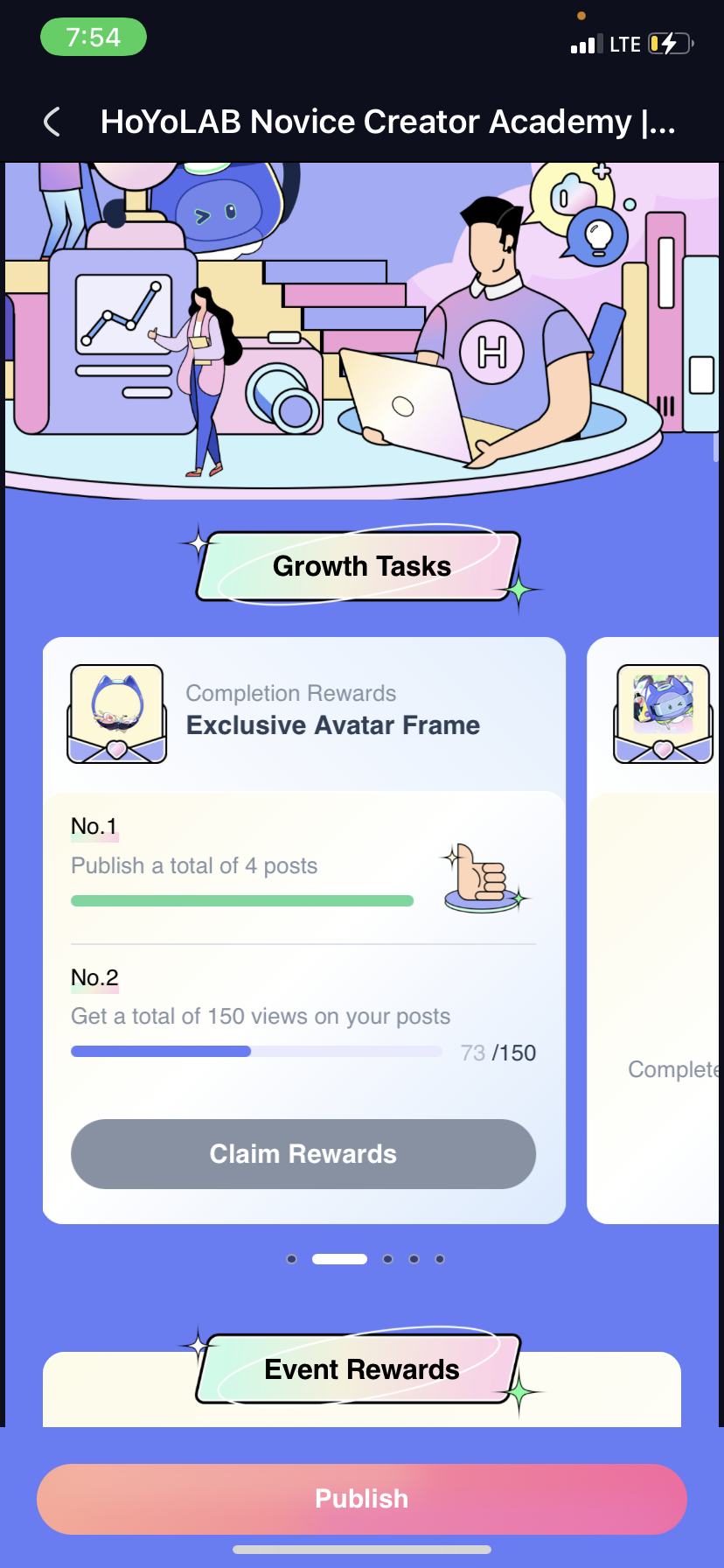724x1568 pixels.
Task: Select the first carousel page dot
Action: (291, 1259)
